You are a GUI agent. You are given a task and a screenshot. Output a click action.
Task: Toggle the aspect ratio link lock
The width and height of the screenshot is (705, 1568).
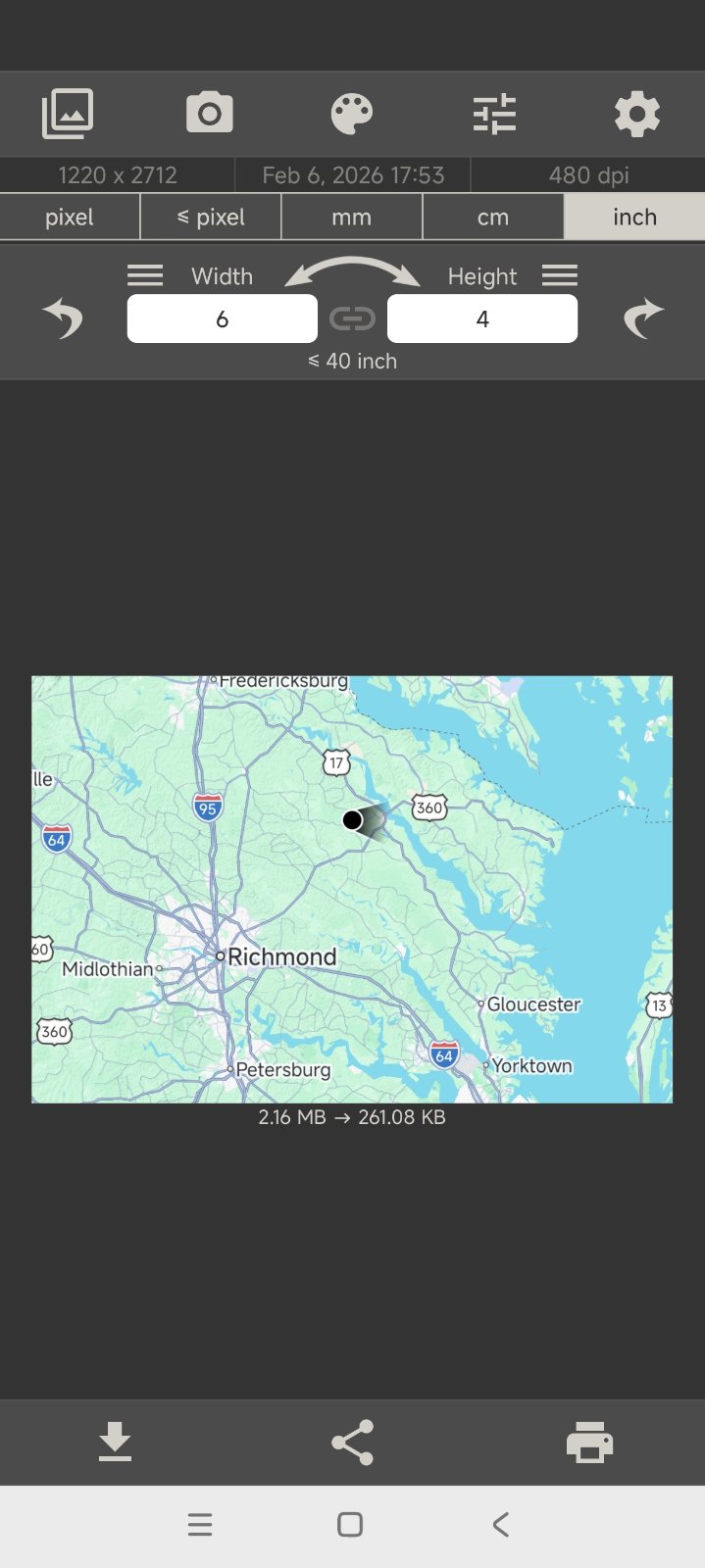[x=352, y=319]
